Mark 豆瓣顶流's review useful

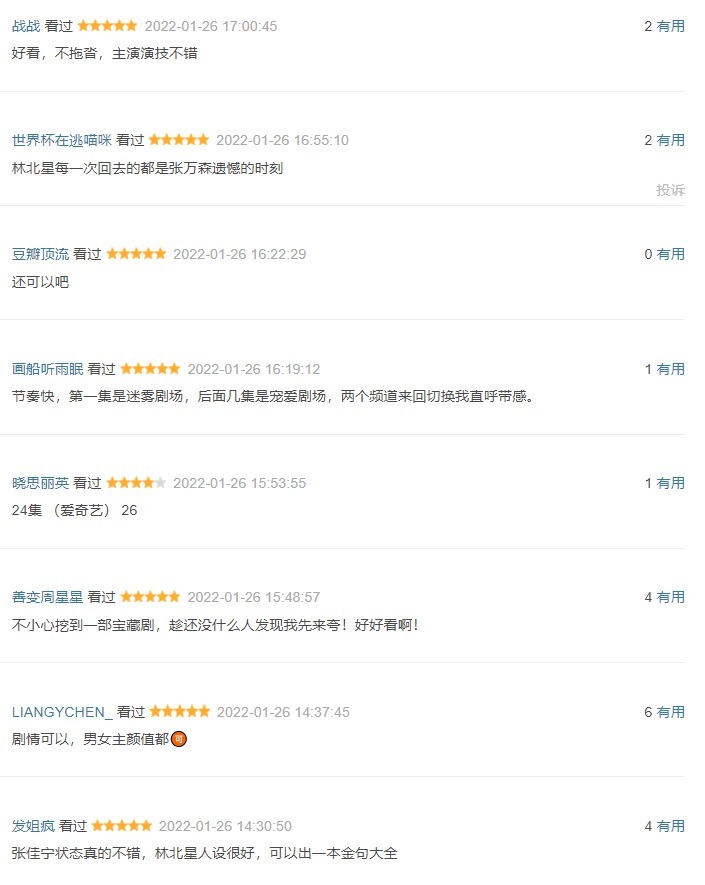671,254
